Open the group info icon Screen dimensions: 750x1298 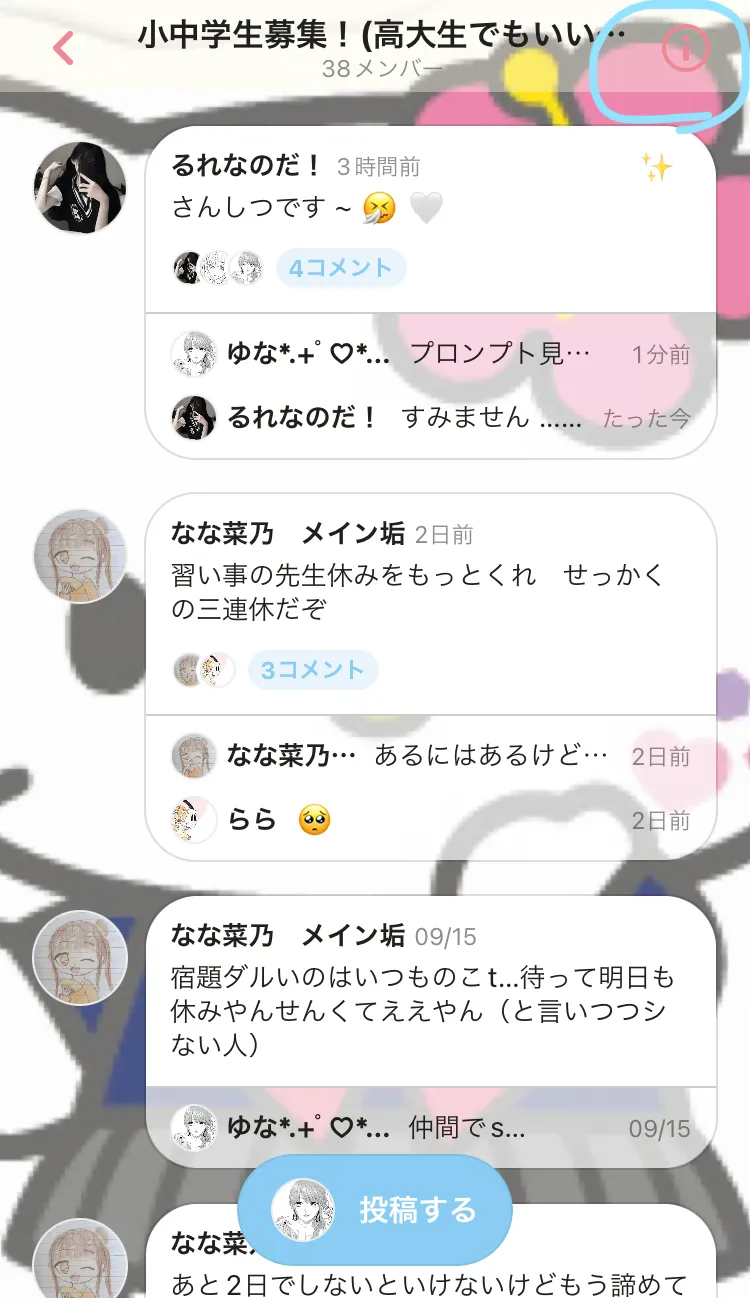[685, 47]
